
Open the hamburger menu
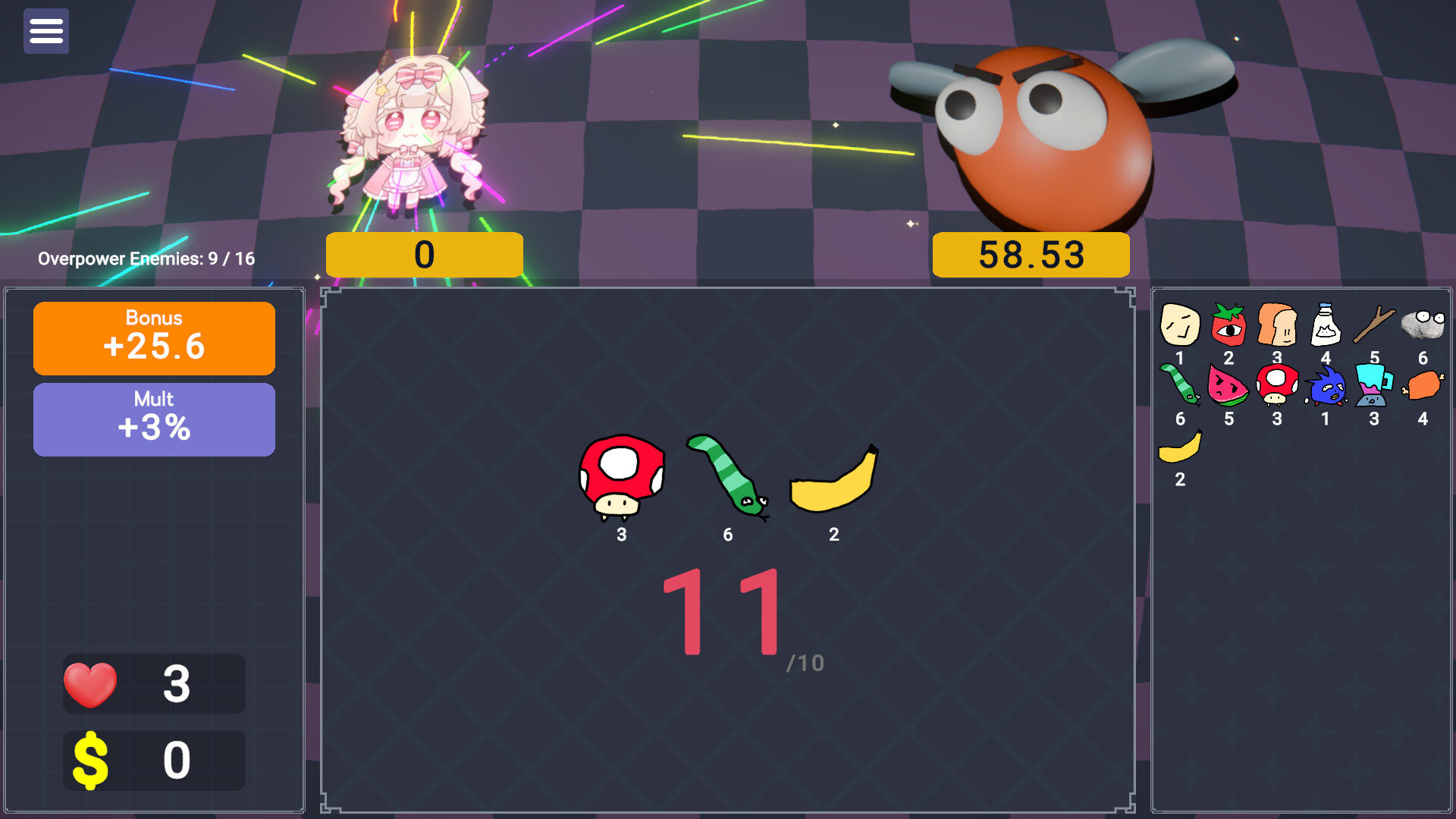[x=46, y=31]
